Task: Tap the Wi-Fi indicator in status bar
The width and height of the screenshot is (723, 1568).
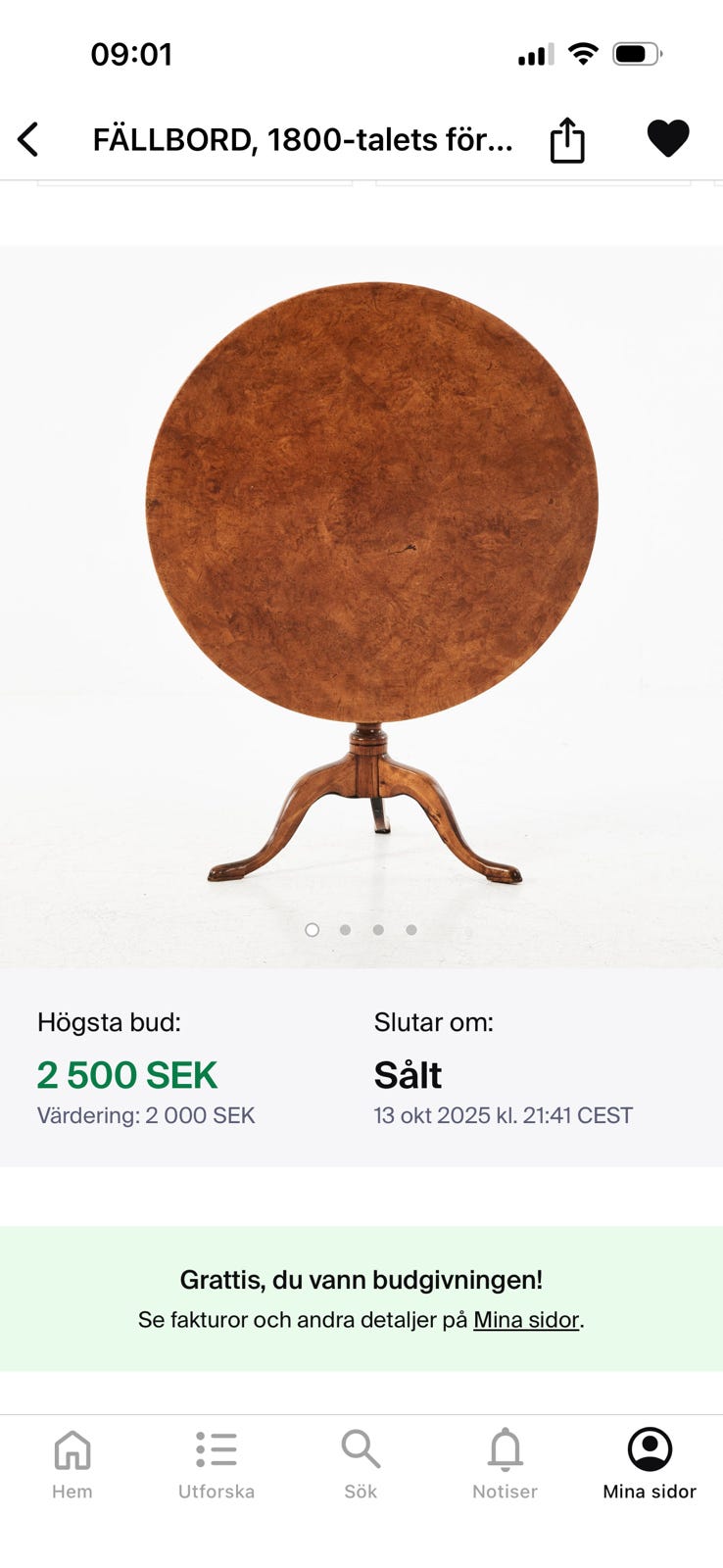Action: pyautogui.click(x=582, y=54)
